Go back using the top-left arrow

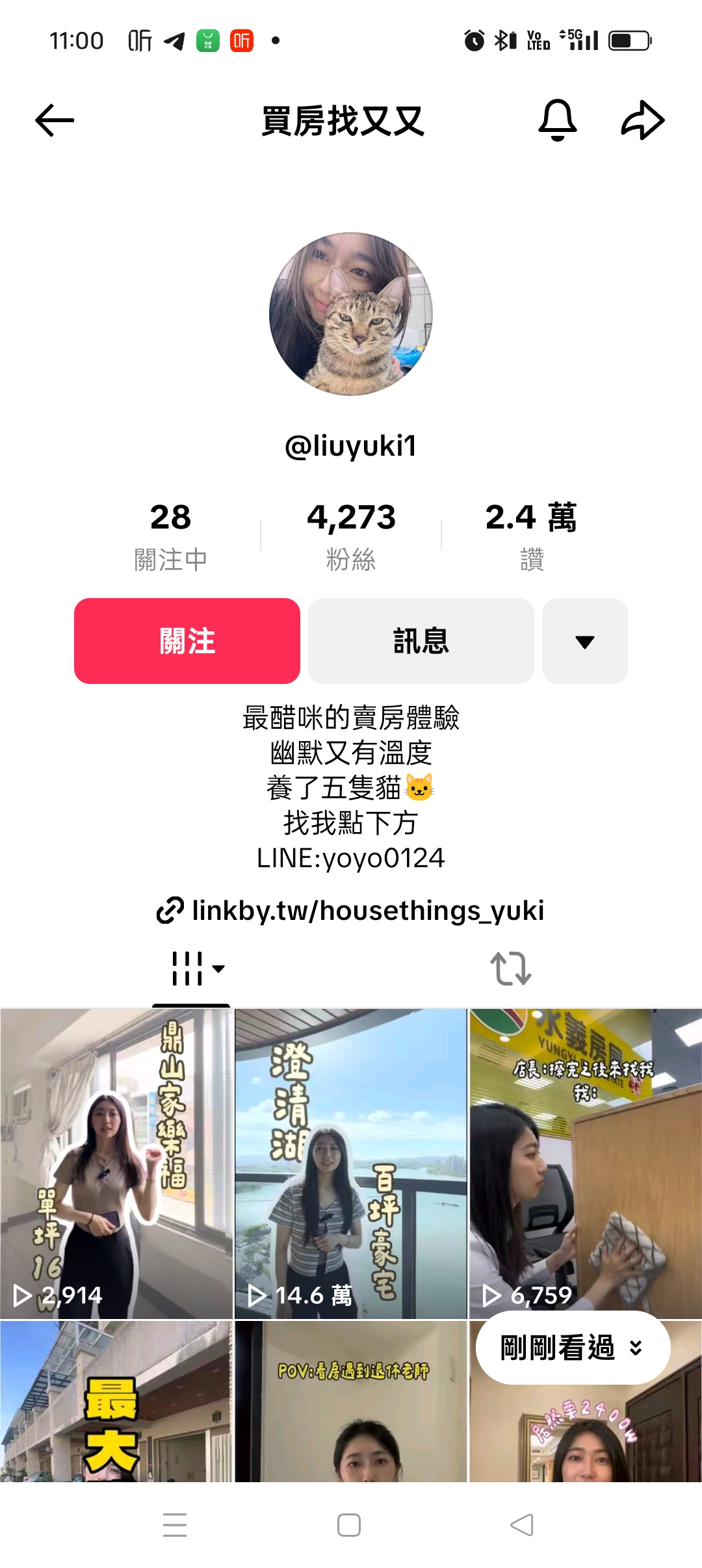[55, 121]
